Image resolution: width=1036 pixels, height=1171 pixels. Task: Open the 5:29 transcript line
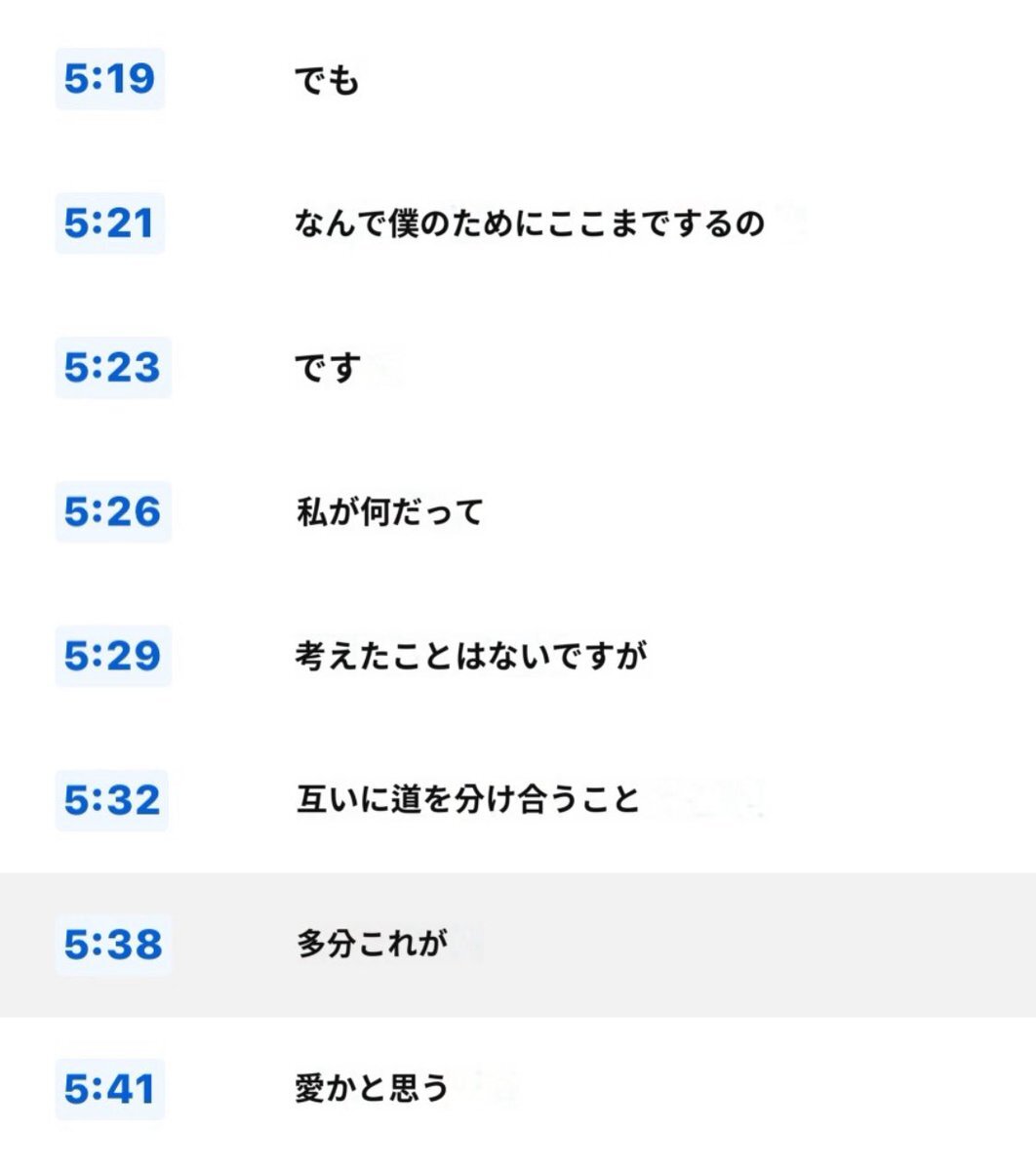(111, 656)
